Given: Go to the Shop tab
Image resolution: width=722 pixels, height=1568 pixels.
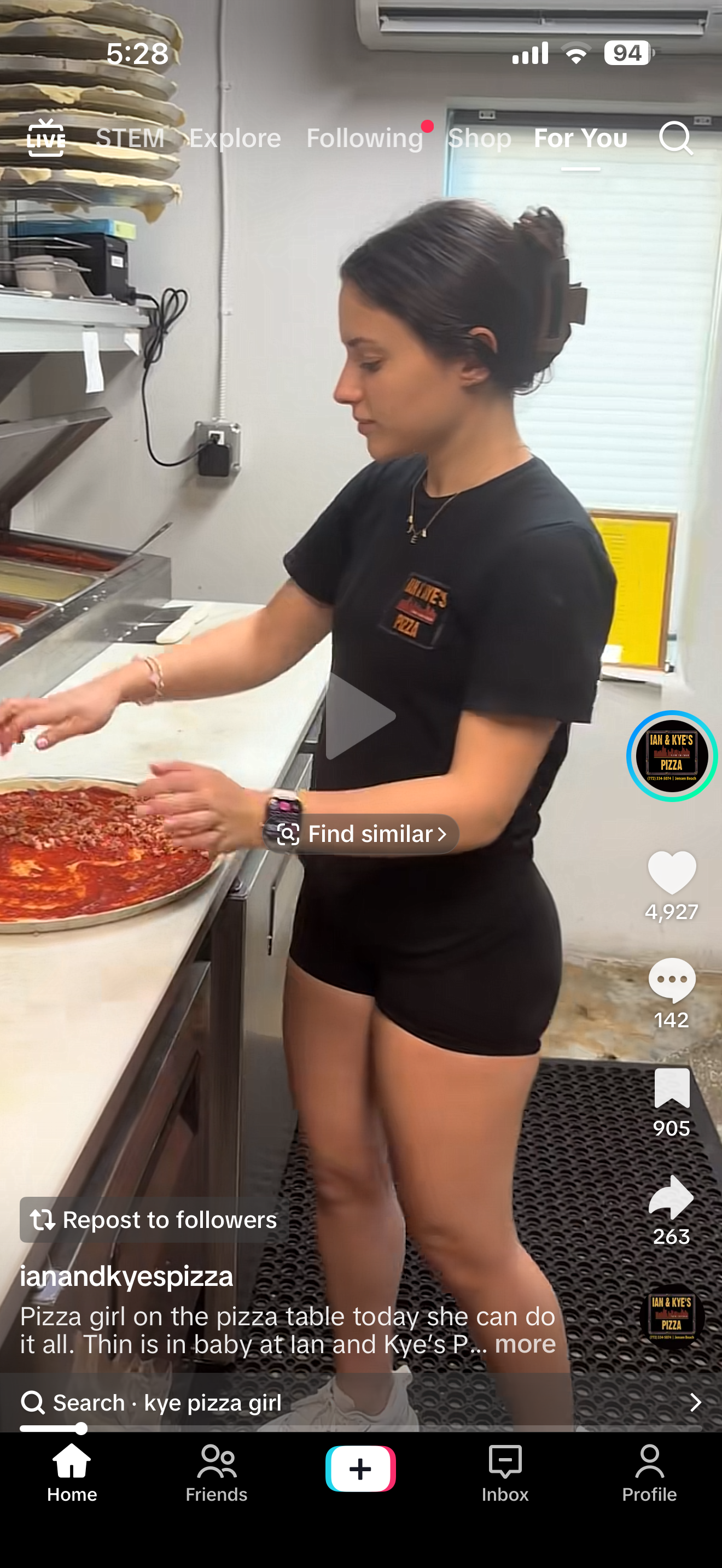Looking at the screenshot, I should tap(480, 138).
